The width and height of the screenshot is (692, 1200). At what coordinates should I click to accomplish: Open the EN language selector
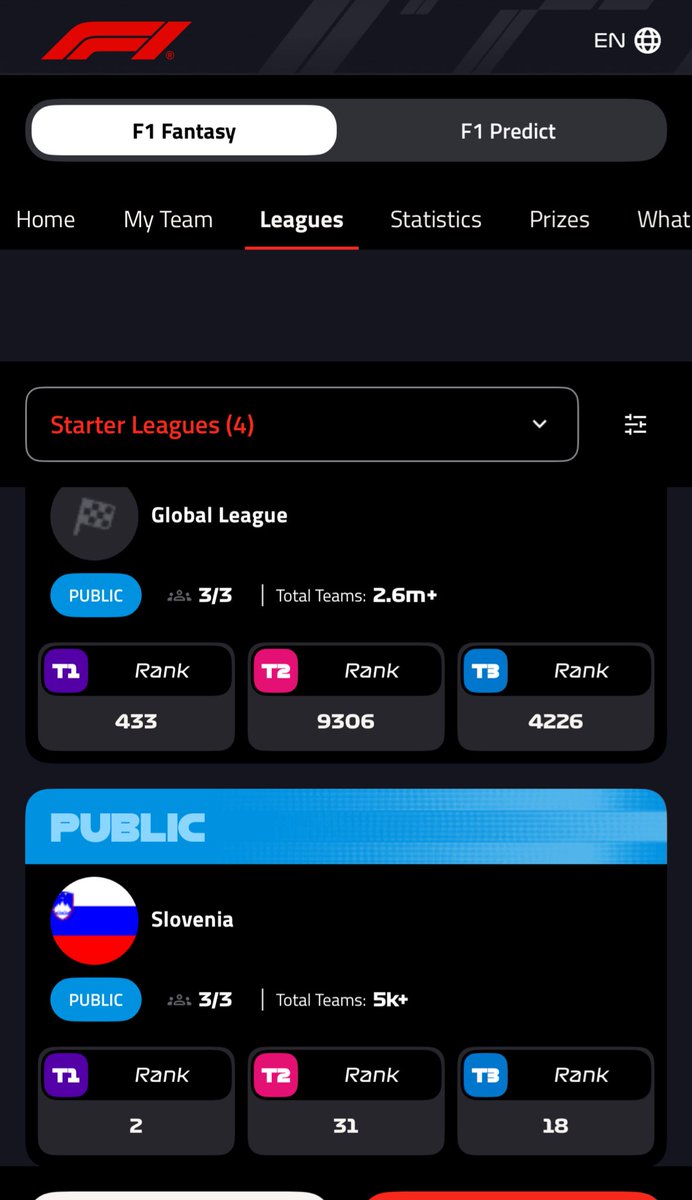point(627,40)
